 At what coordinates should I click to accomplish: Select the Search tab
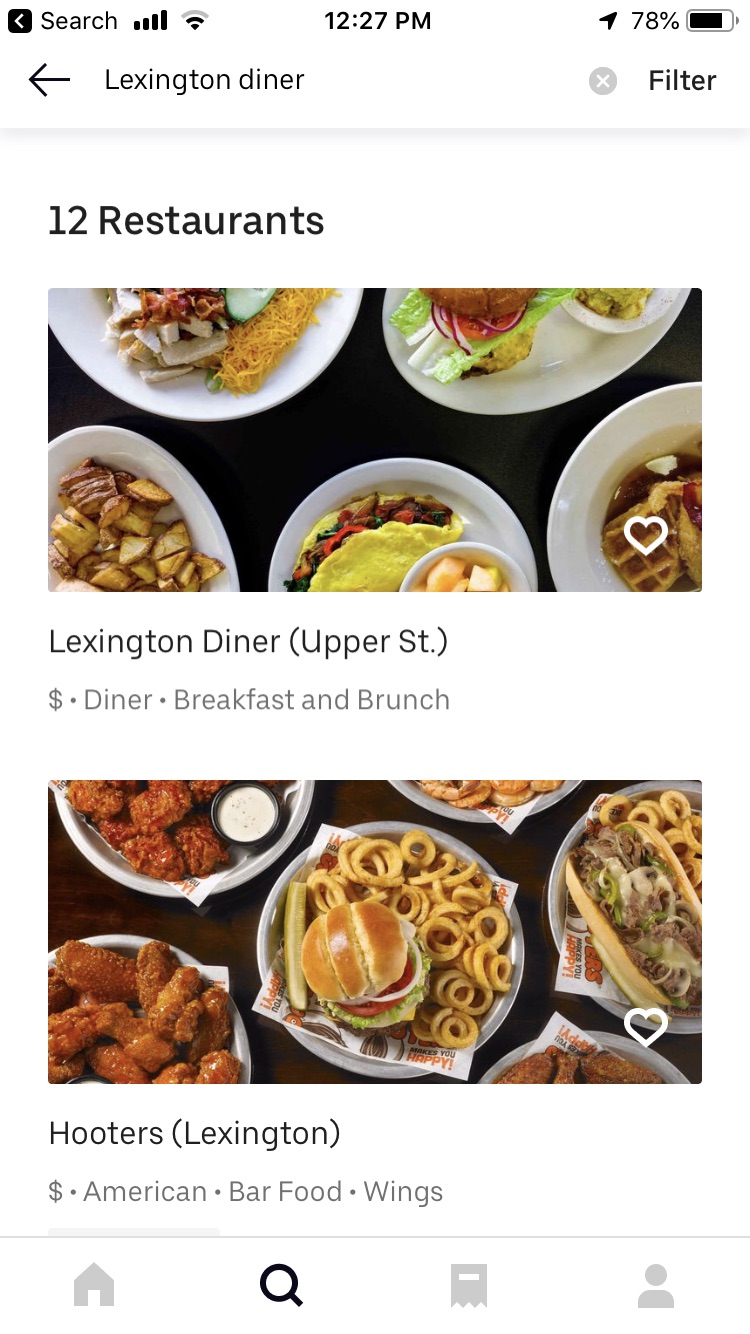tap(281, 1285)
